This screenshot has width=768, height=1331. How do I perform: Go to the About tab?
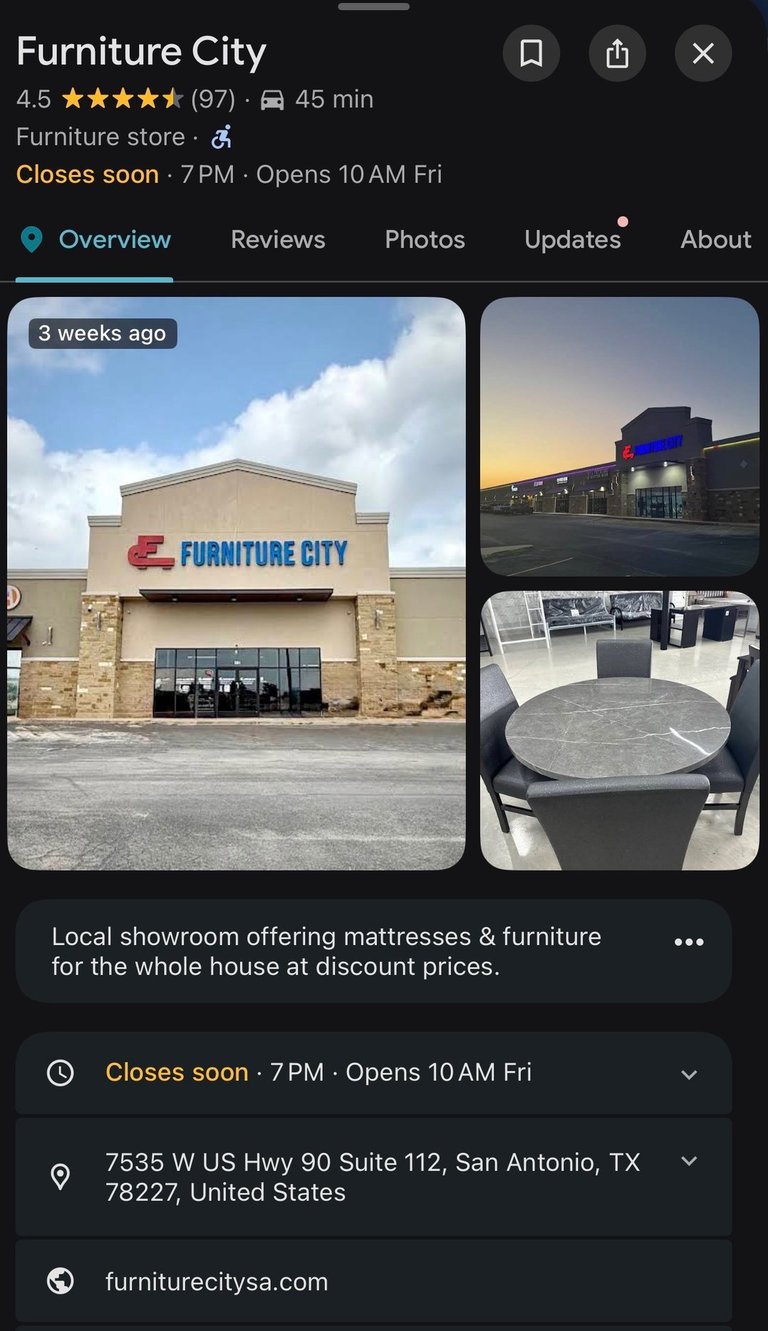pyautogui.click(x=715, y=240)
